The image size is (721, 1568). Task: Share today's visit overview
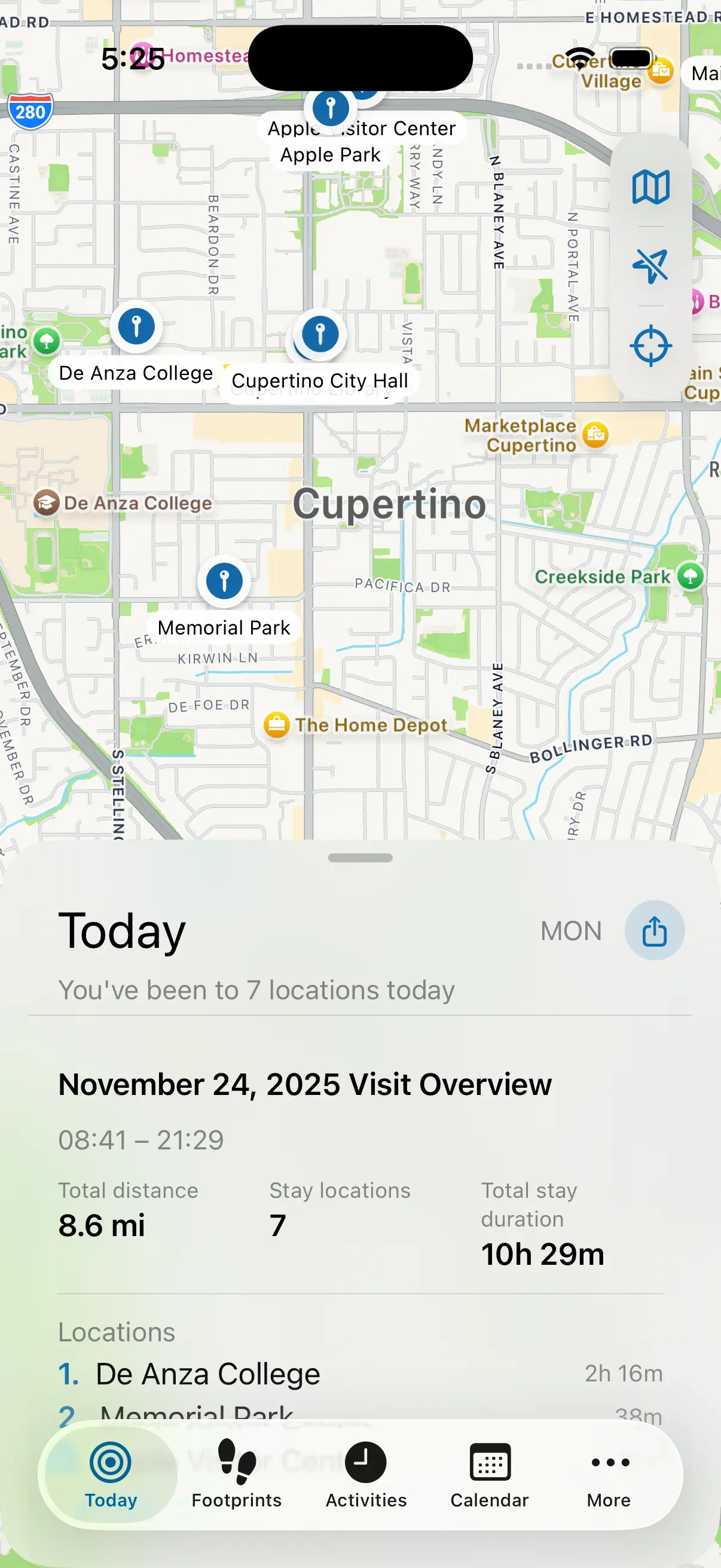[654, 931]
